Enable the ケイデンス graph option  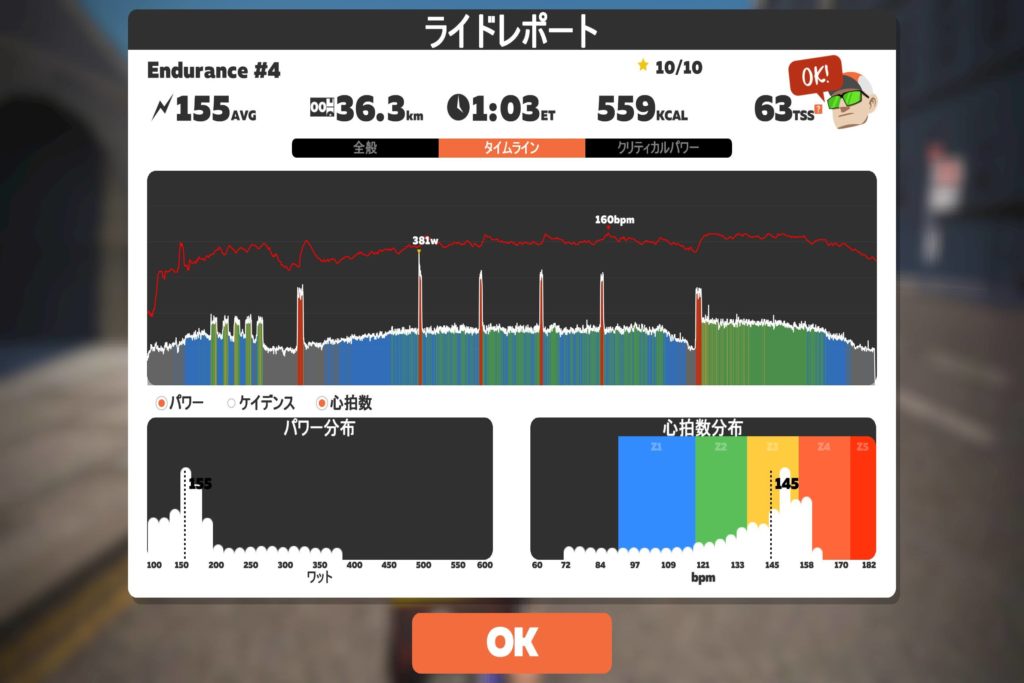[x=231, y=403]
